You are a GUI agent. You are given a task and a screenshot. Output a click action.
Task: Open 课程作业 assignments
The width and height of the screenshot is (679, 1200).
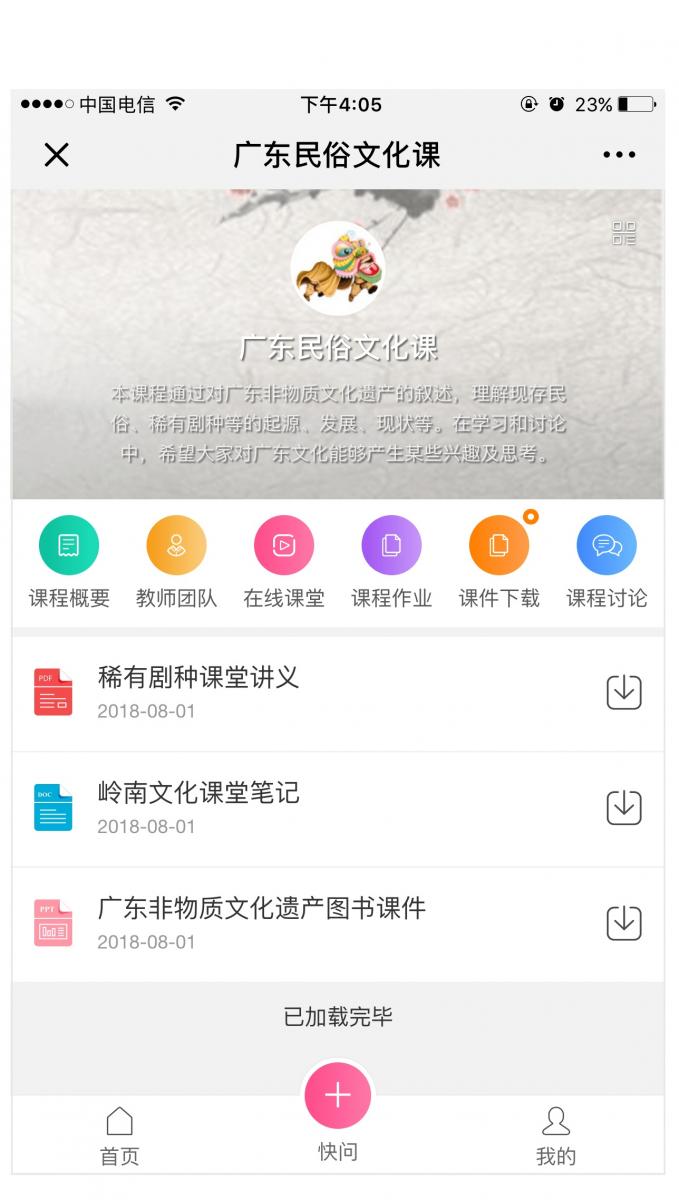tap(391, 562)
